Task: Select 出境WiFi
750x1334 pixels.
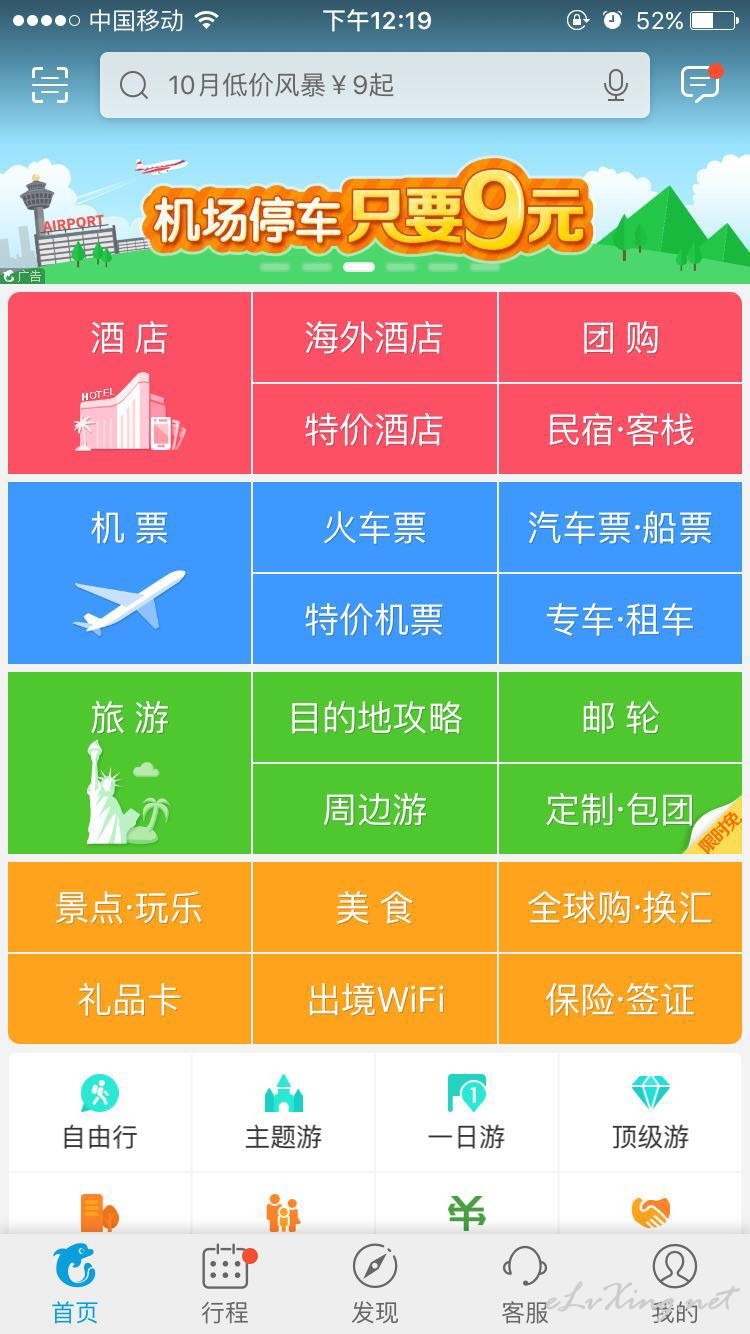Action: point(374,999)
